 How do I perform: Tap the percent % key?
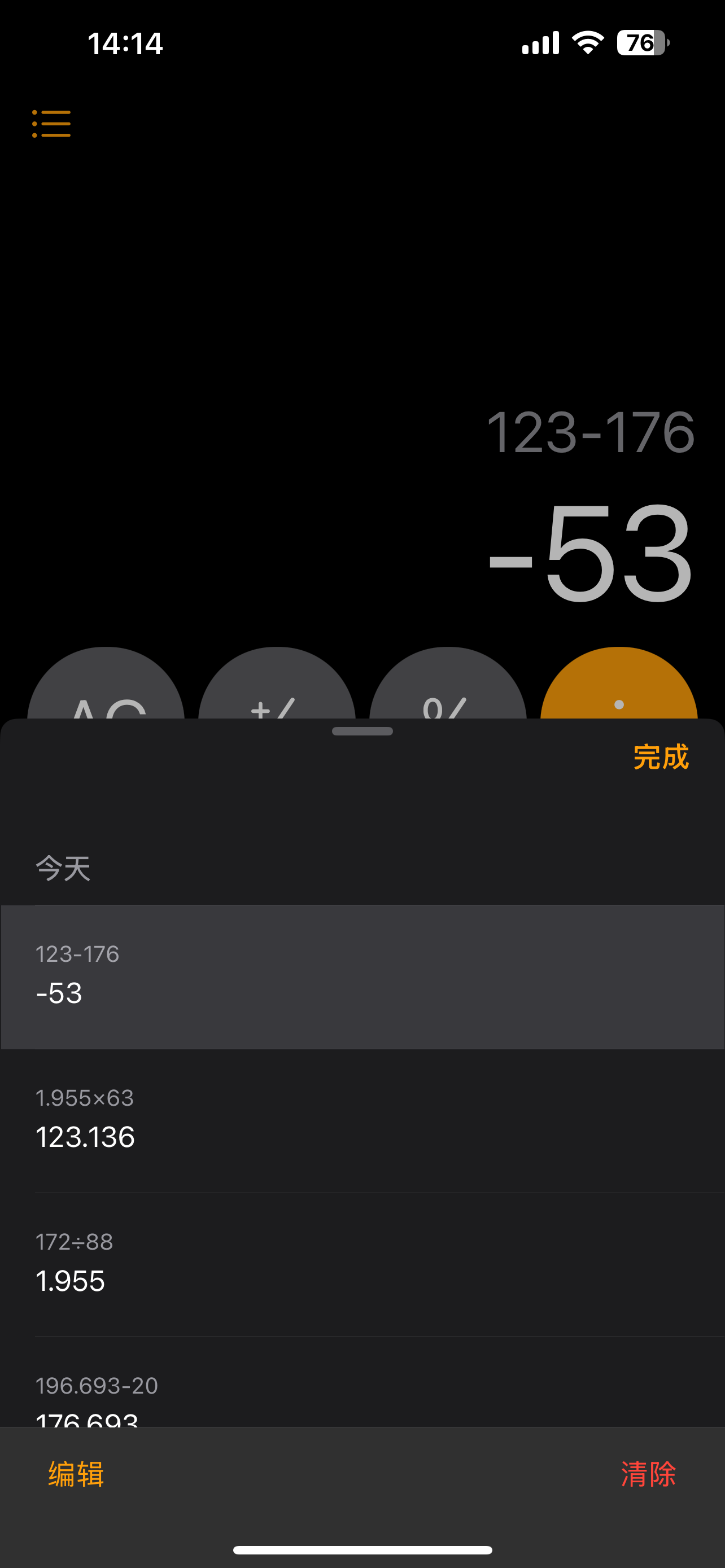pyautogui.click(x=446, y=706)
